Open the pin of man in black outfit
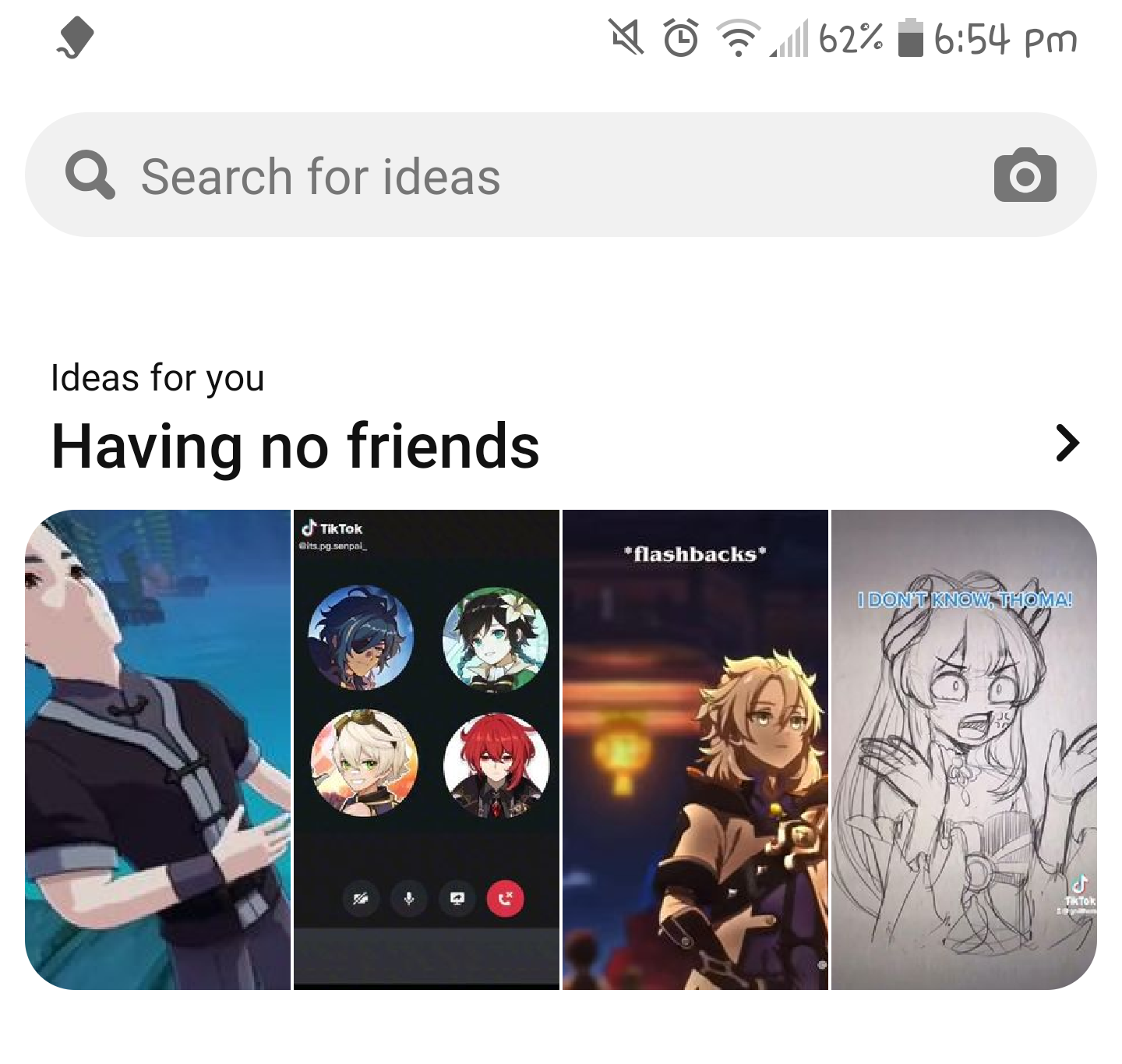Screen dimensions: 1122x1064 pyautogui.click(x=158, y=750)
